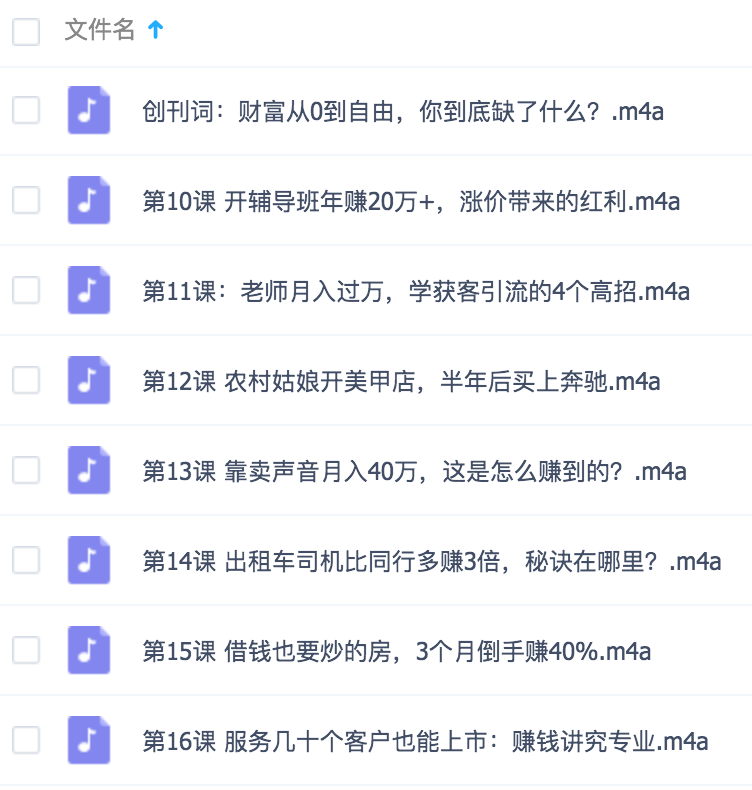Click the audio icon next to 第12课
Image resolution: width=752 pixels, height=790 pixels.
pyautogui.click(x=88, y=380)
